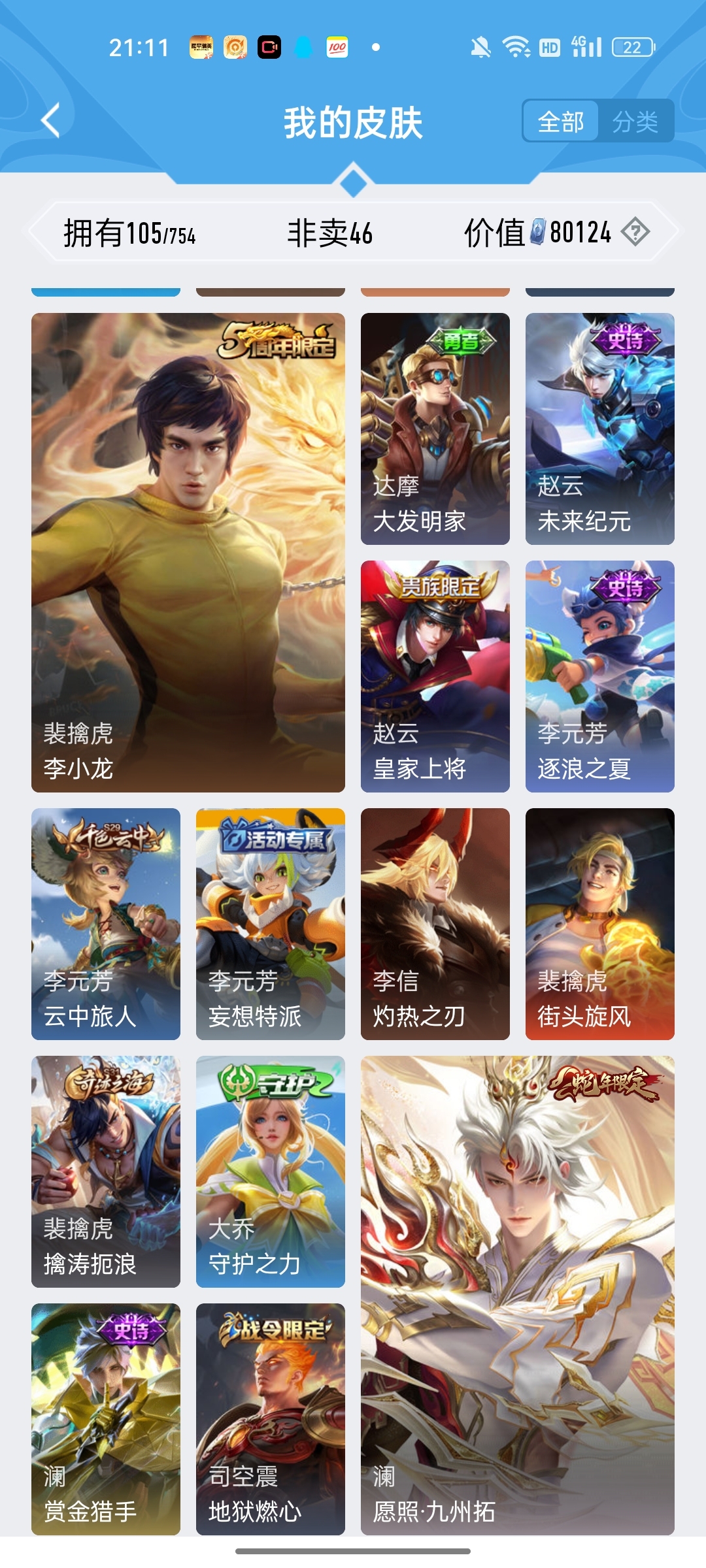Screen dimensions: 706x1568
Task: View the 李元芳 逐浪之夏 skin
Action: point(599,676)
